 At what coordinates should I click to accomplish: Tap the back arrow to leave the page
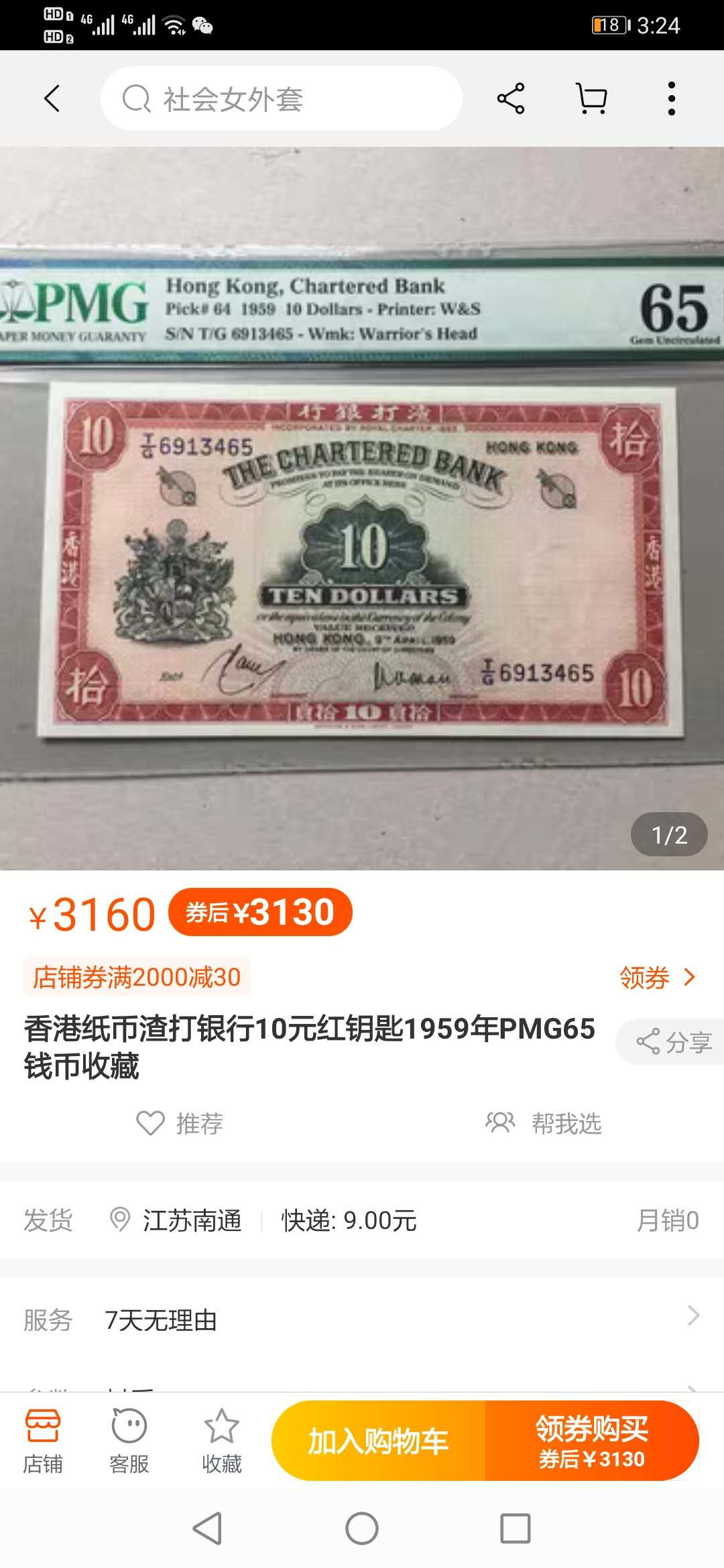[x=52, y=99]
